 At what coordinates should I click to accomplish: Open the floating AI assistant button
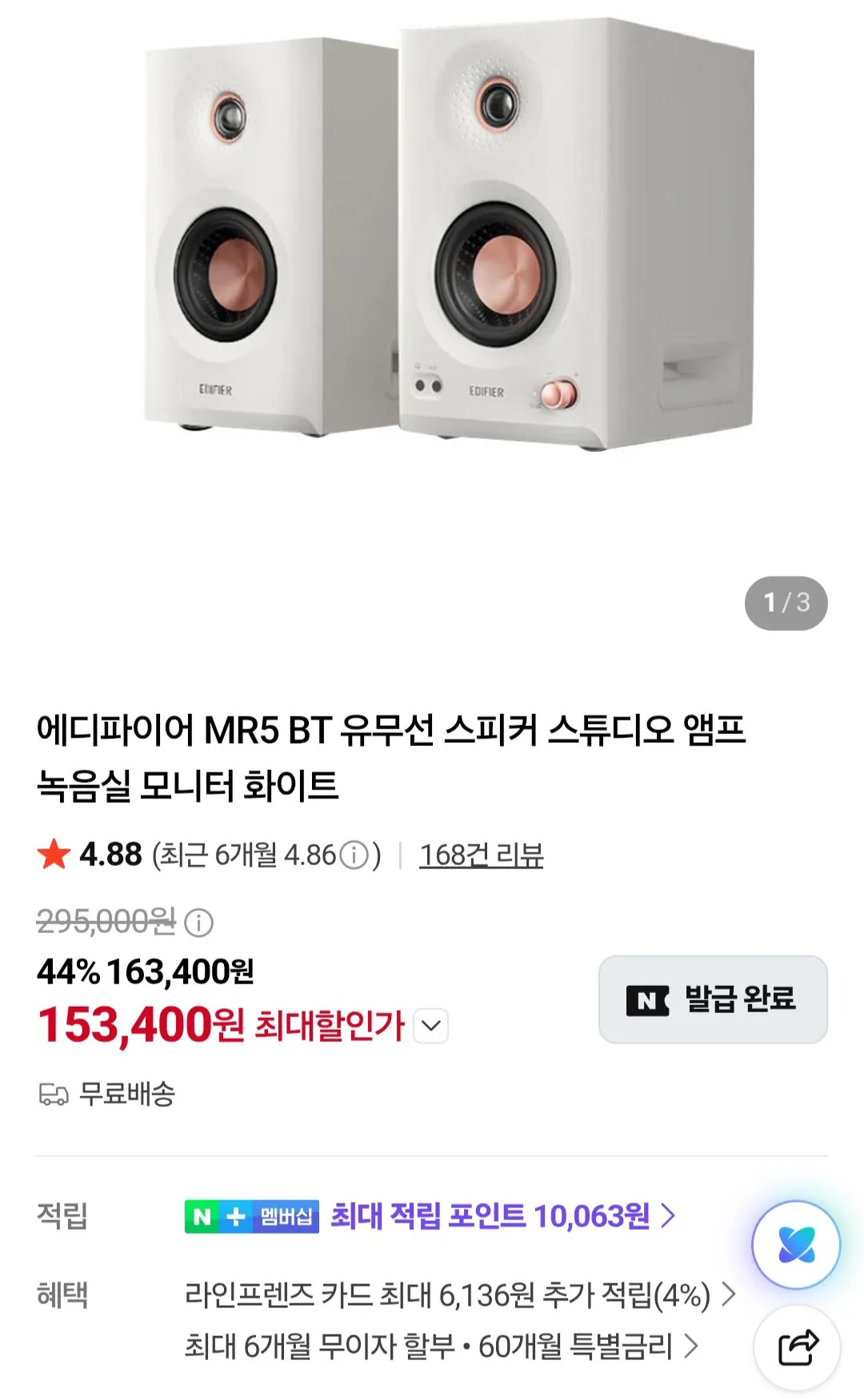[797, 1245]
